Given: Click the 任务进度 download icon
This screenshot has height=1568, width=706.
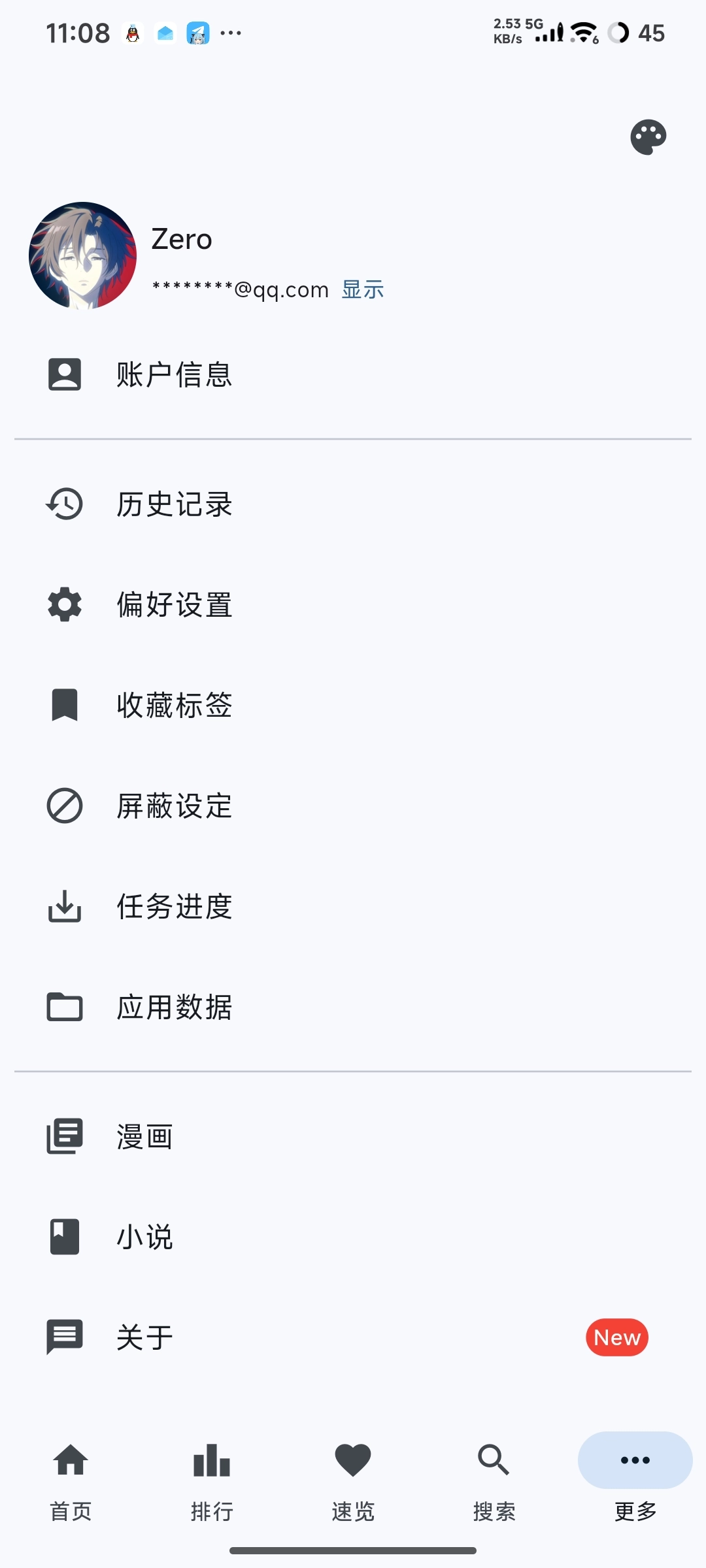Looking at the screenshot, I should tap(63, 907).
